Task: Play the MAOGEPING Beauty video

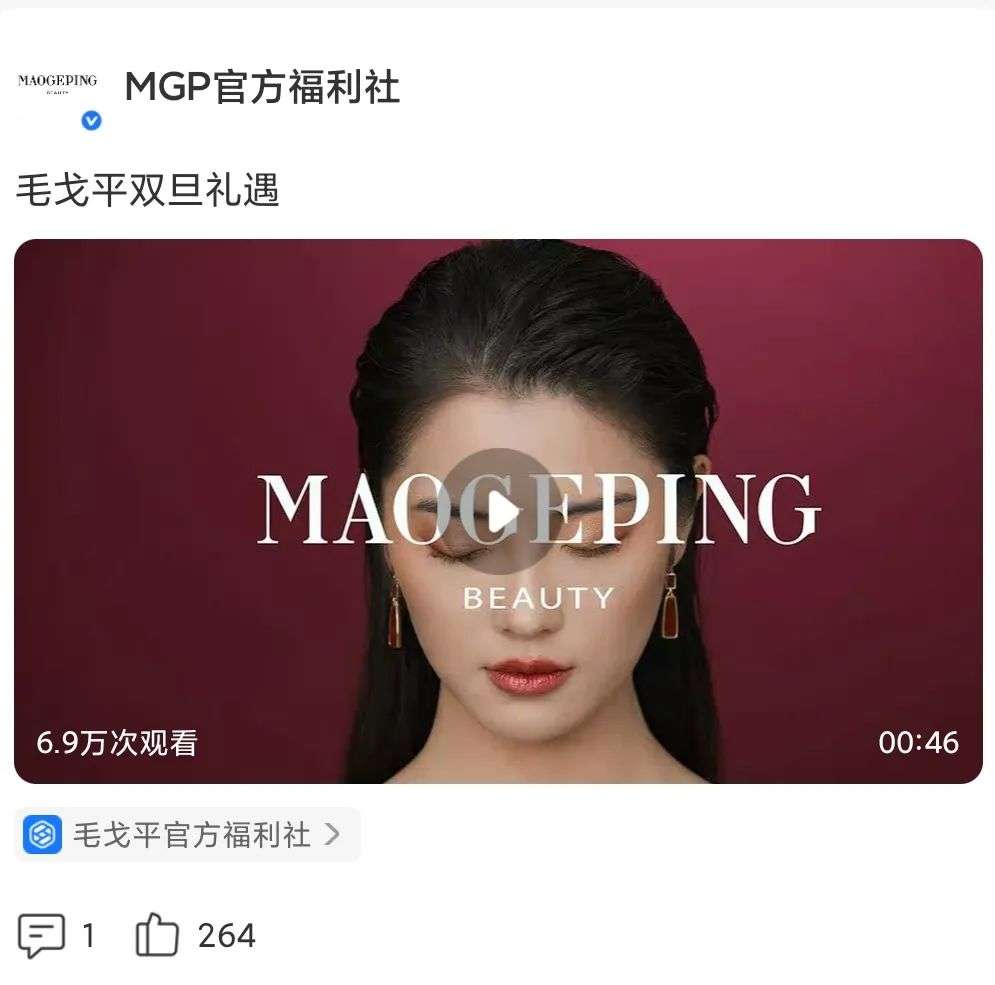Action: tap(498, 512)
